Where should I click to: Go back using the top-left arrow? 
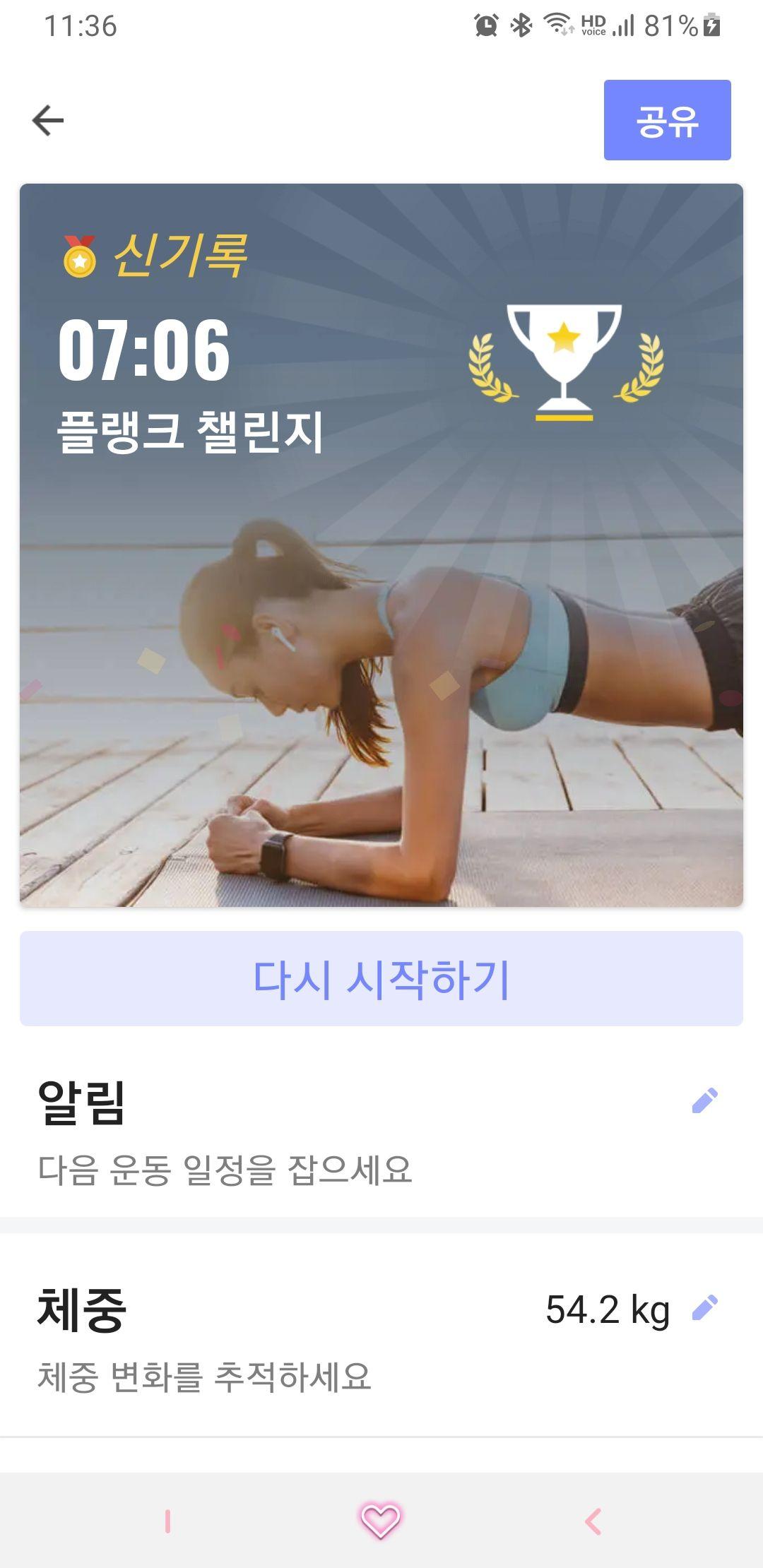point(48,120)
